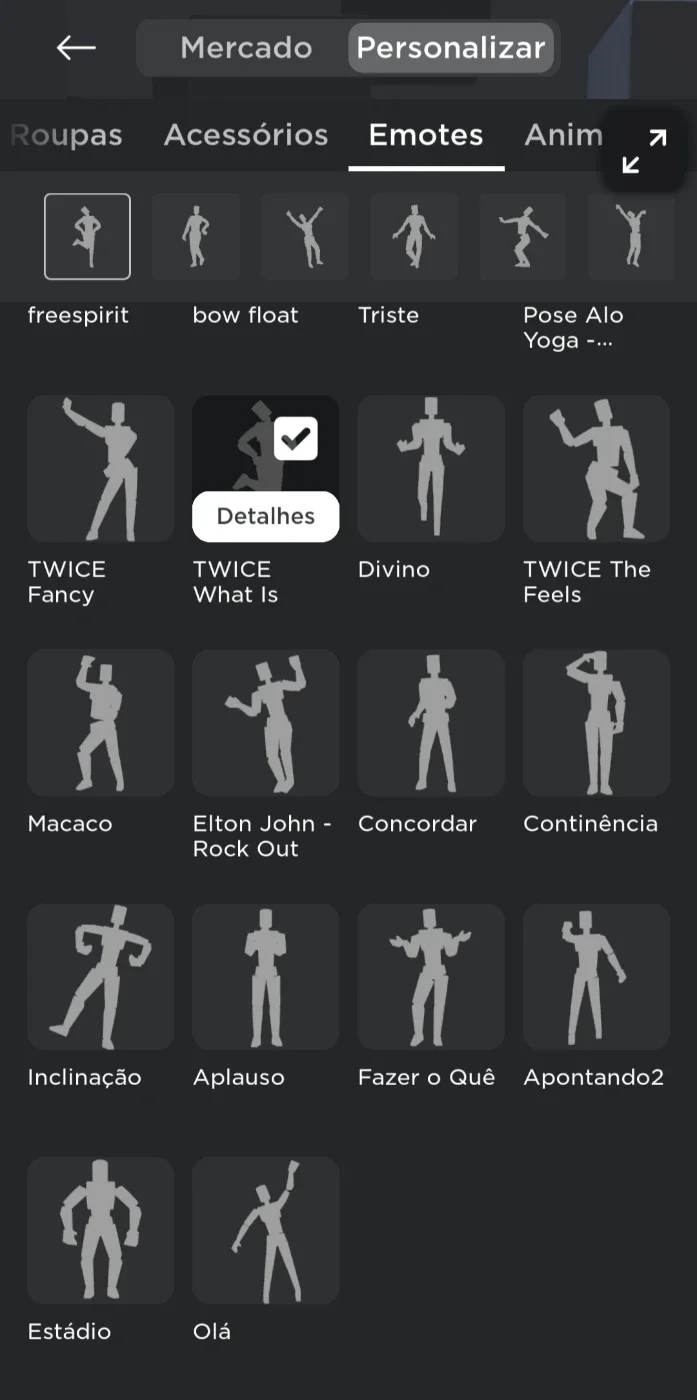697x1400 pixels.
Task: Equip the Fazer o Quê emote
Action: pyautogui.click(x=431, y=976)
